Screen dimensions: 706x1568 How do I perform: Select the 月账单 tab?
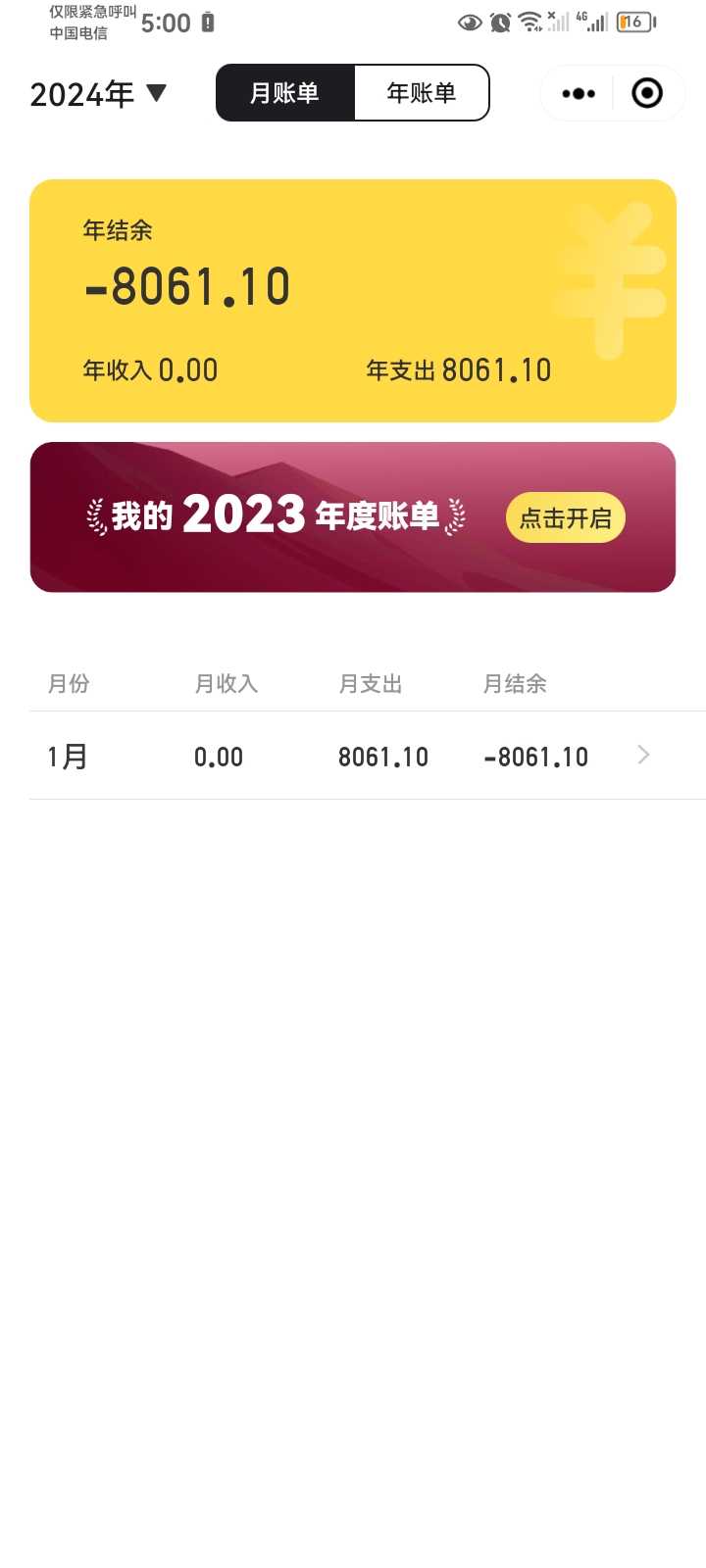[x=284, y=93]
